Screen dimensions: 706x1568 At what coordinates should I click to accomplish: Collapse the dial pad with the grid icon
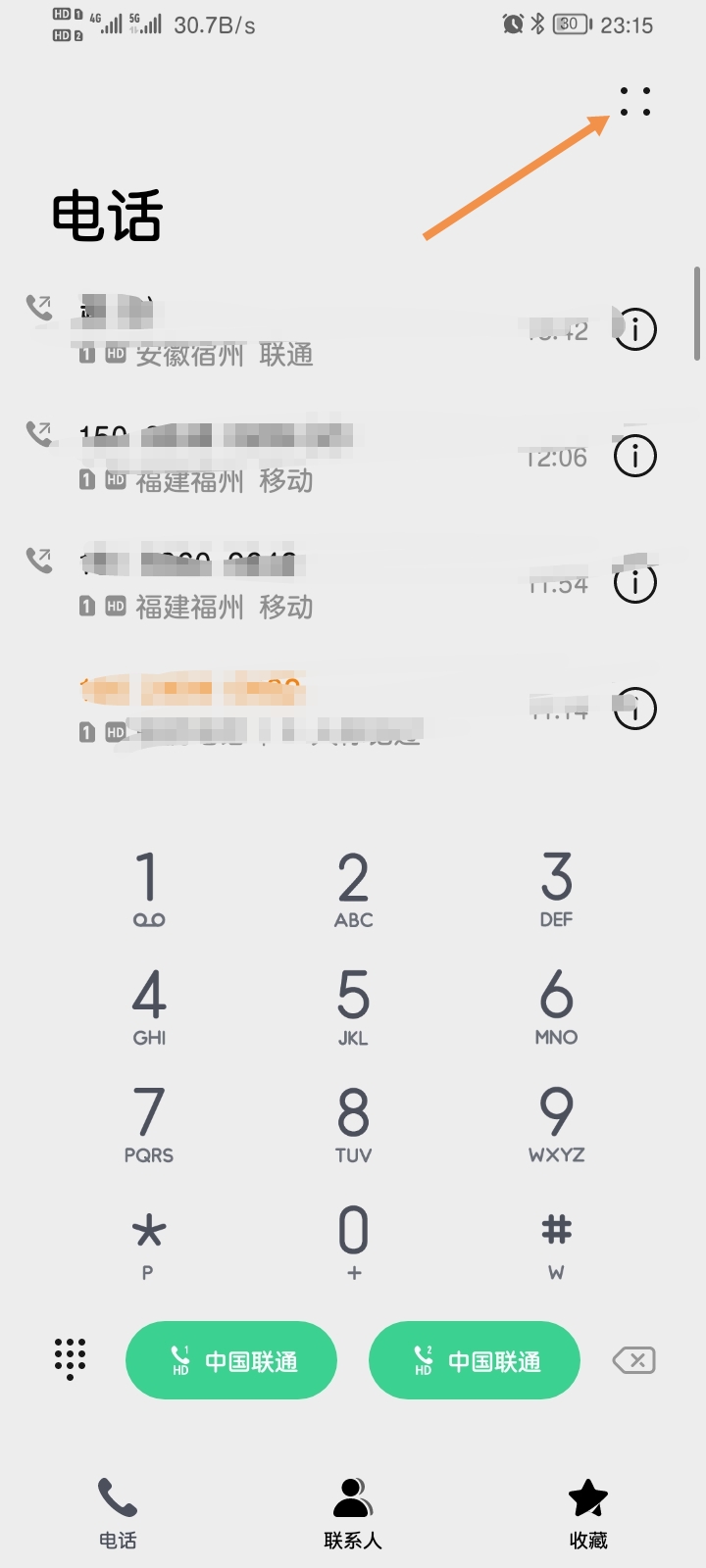coord(70,1359)
